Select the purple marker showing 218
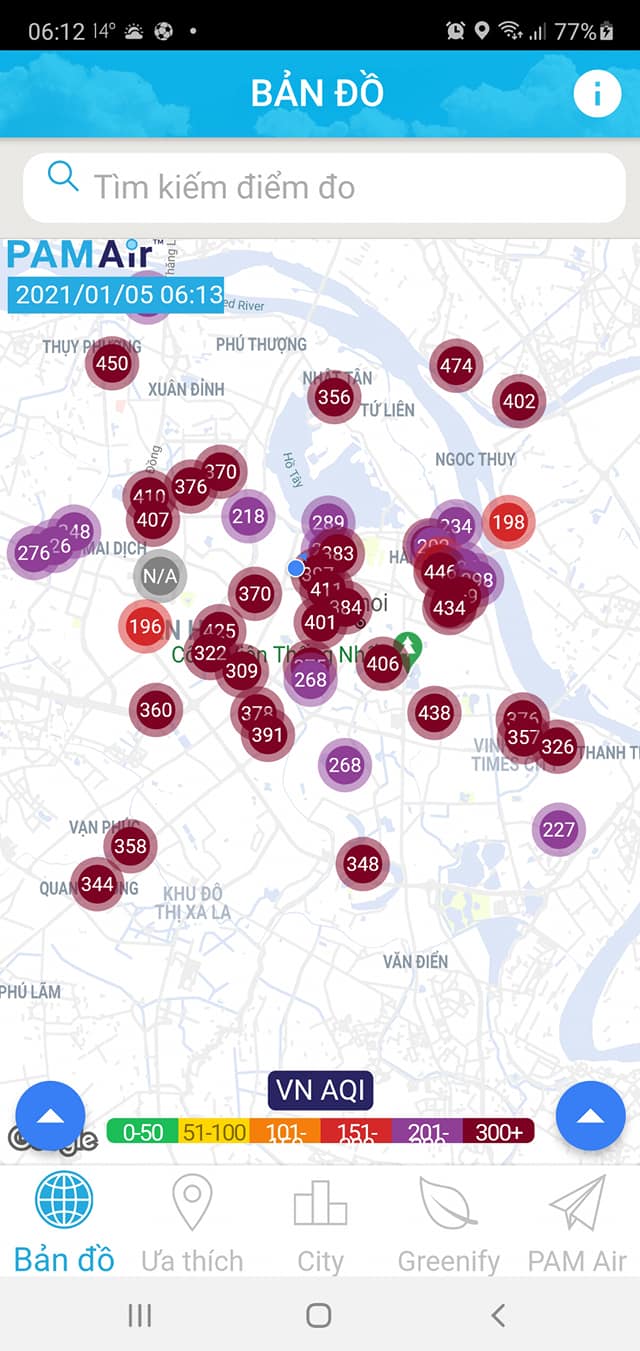This screenshot has width=640, height=1351. click(x=248, y=517)
